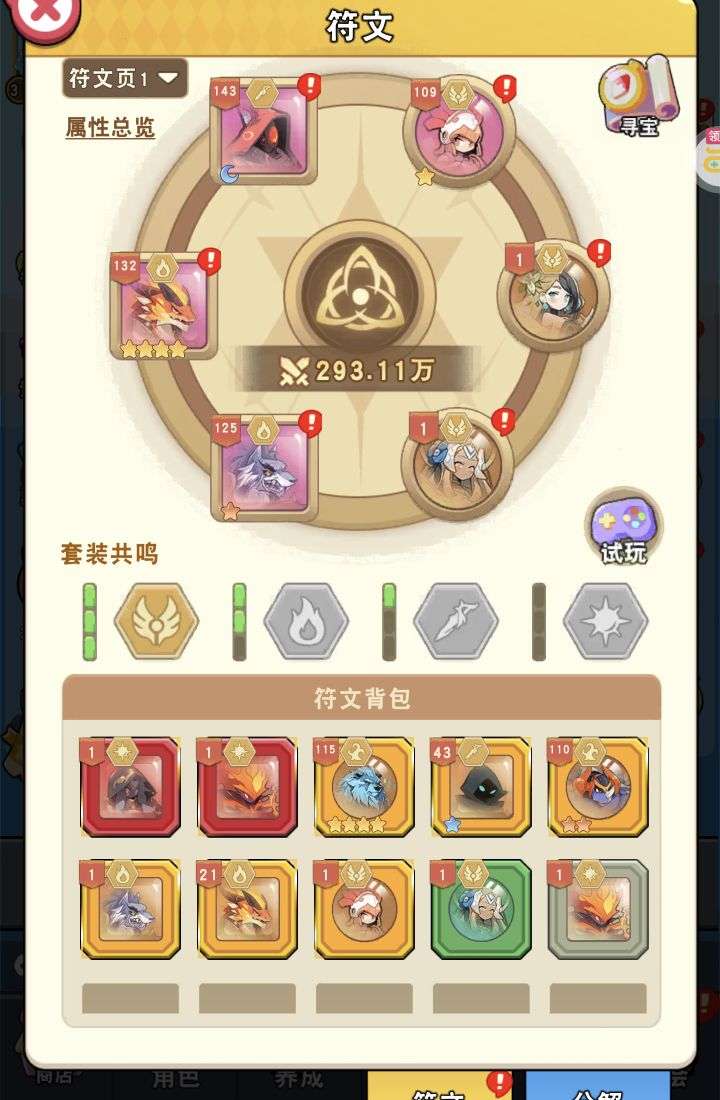Screen dimensions: 720x1100
Task: Select the equipped level 143 rune
Action: pos(265,132)
